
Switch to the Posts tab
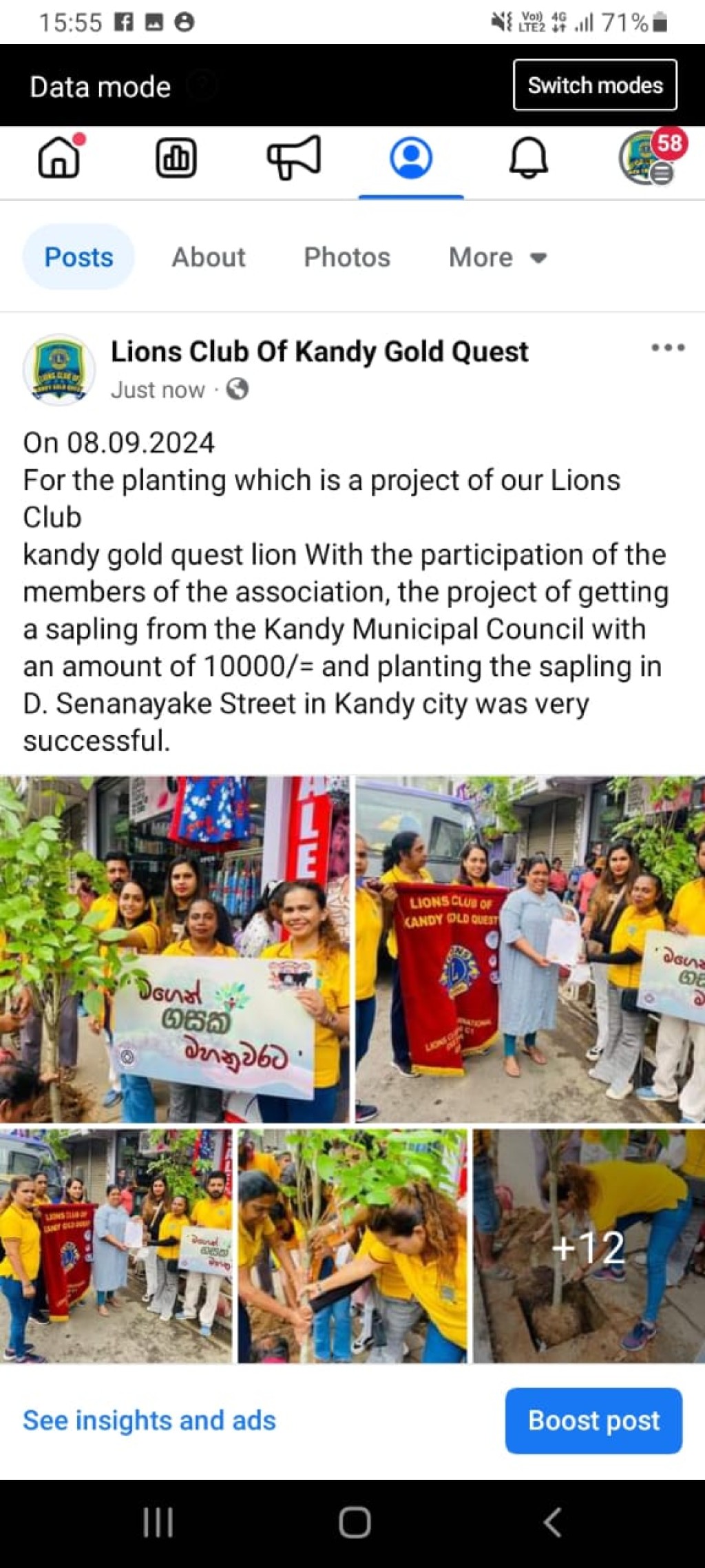coord(78,257)
